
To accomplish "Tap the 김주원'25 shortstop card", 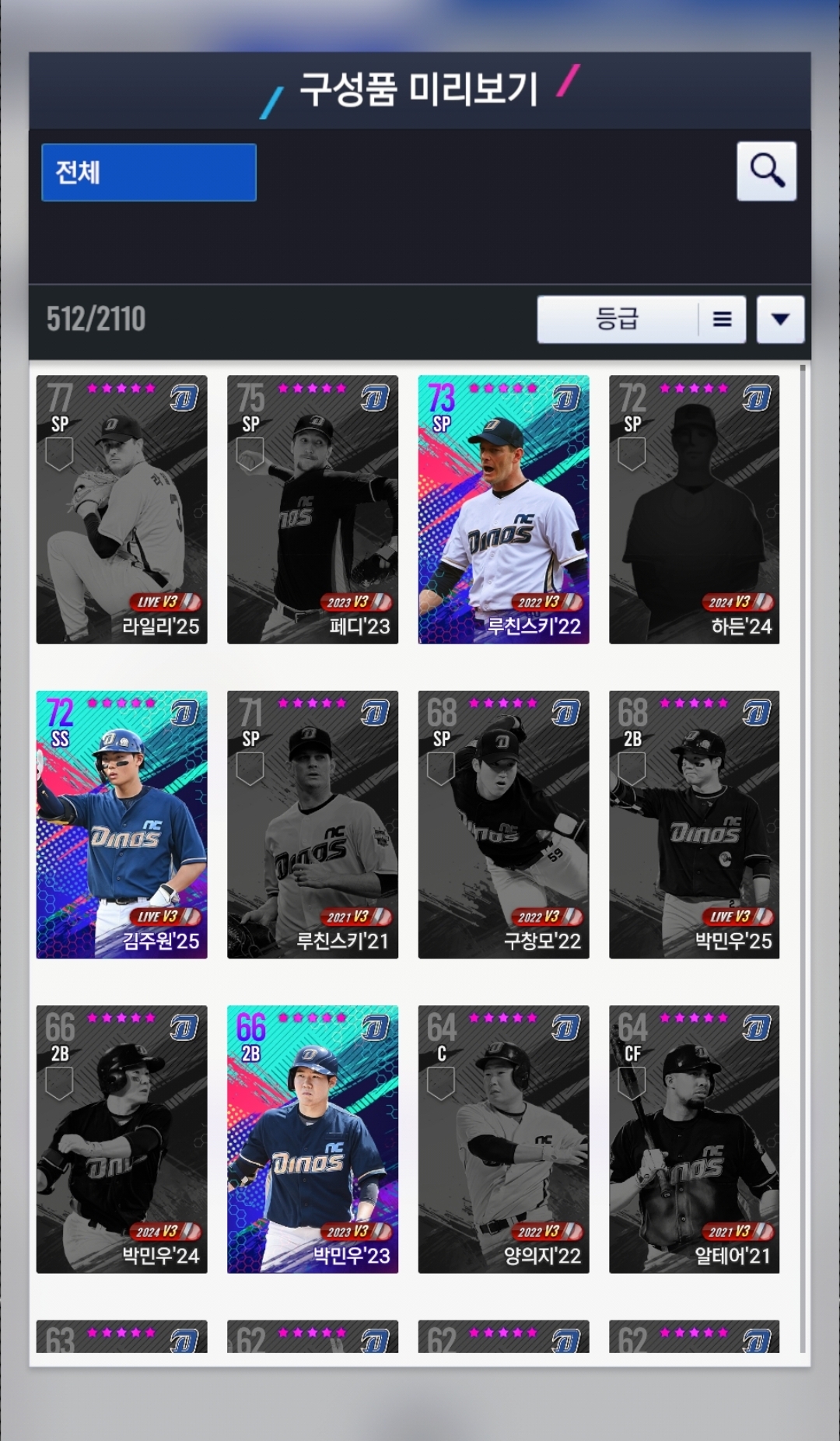I will pyautogui.click(x=121, y=824).
